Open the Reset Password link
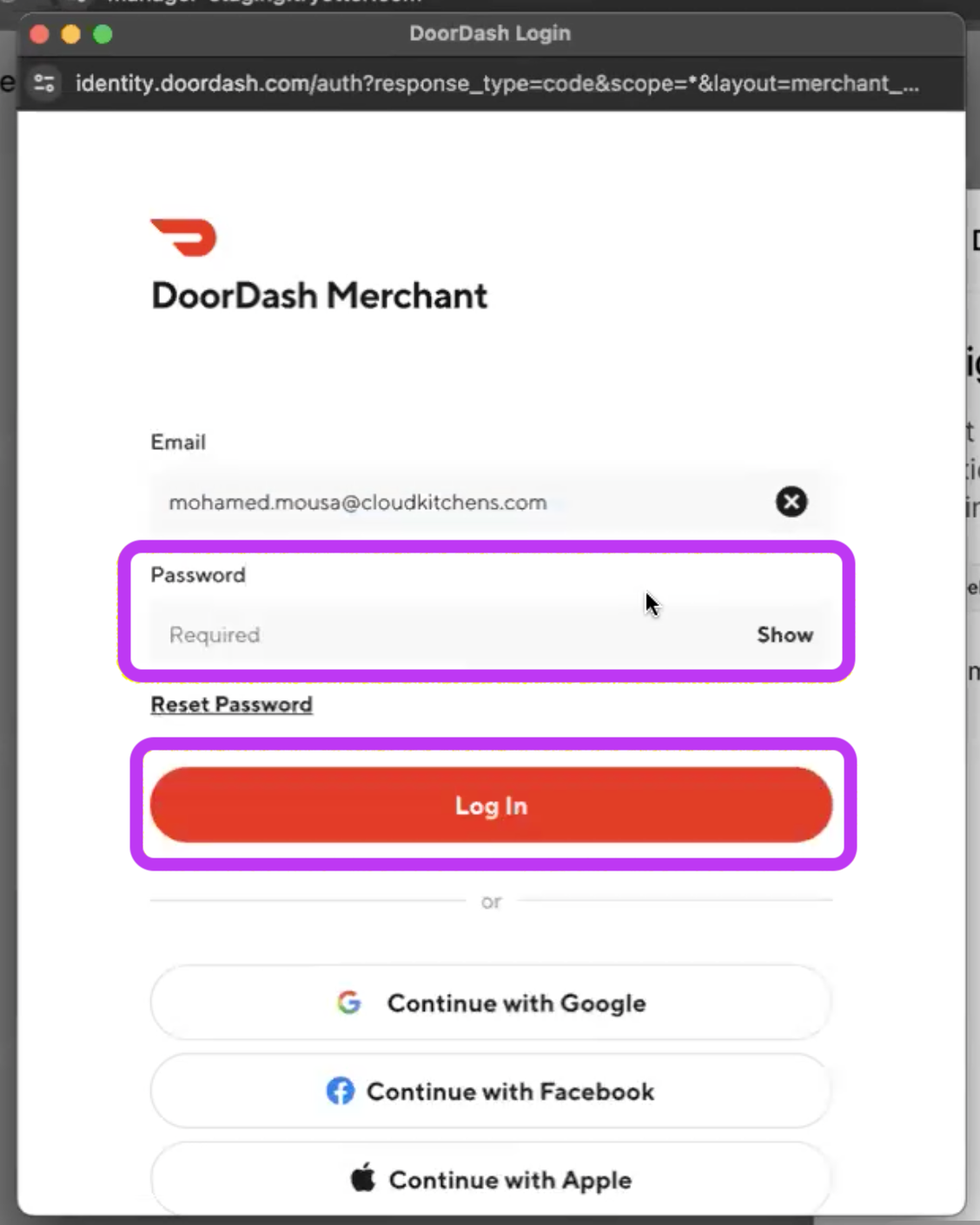 231,705
